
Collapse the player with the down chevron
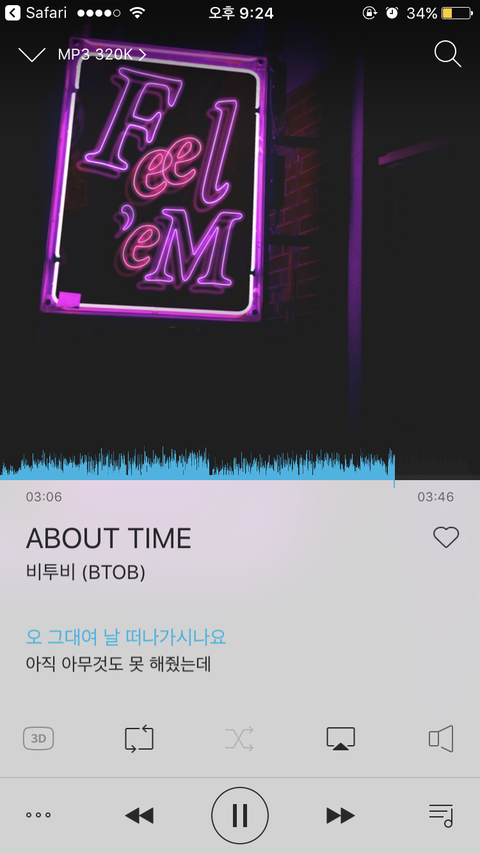(x=32, y=54)
